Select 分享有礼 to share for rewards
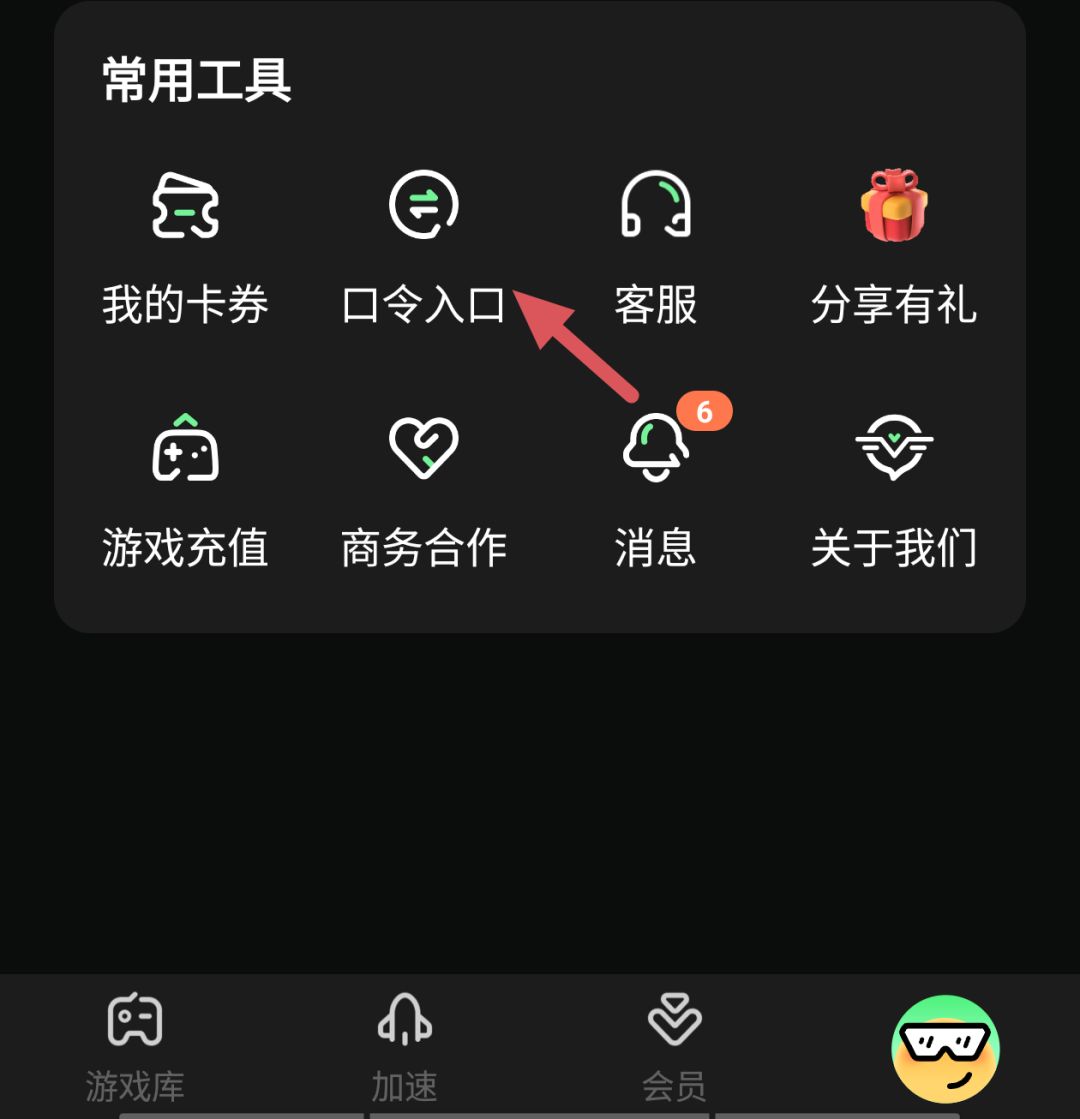The height and width of the screenshot is (1119, 1080). [893, 305]
